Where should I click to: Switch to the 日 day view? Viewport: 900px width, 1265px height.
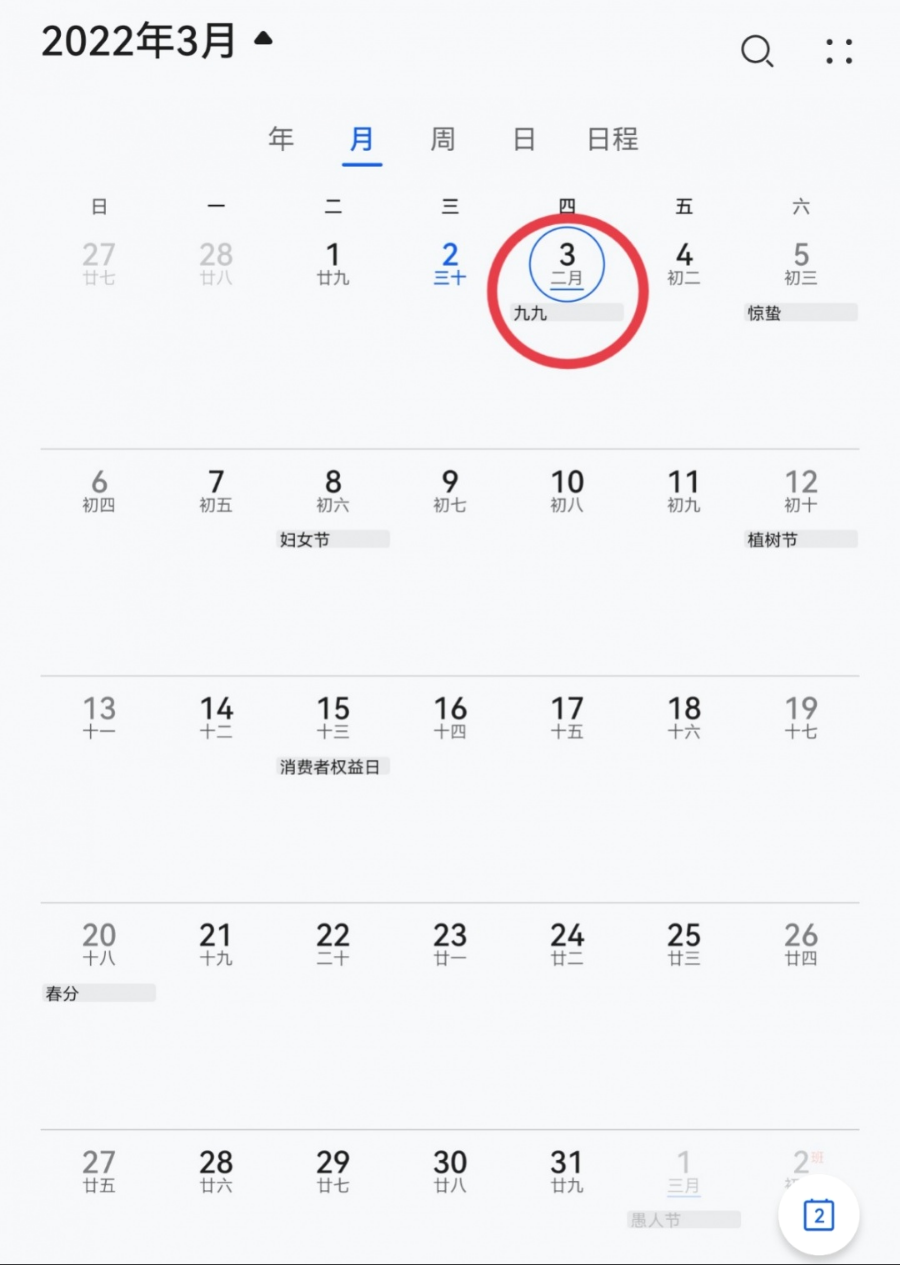523,139
